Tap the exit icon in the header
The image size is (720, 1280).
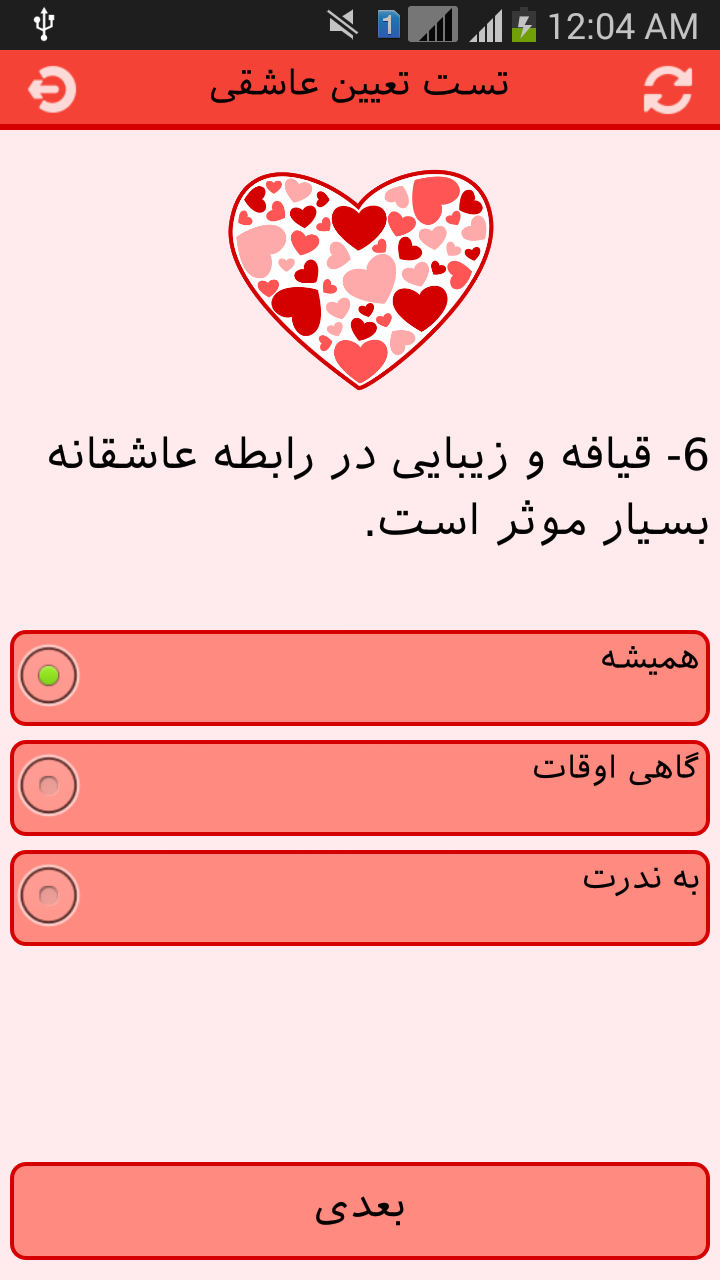click(x=52, y=89)
